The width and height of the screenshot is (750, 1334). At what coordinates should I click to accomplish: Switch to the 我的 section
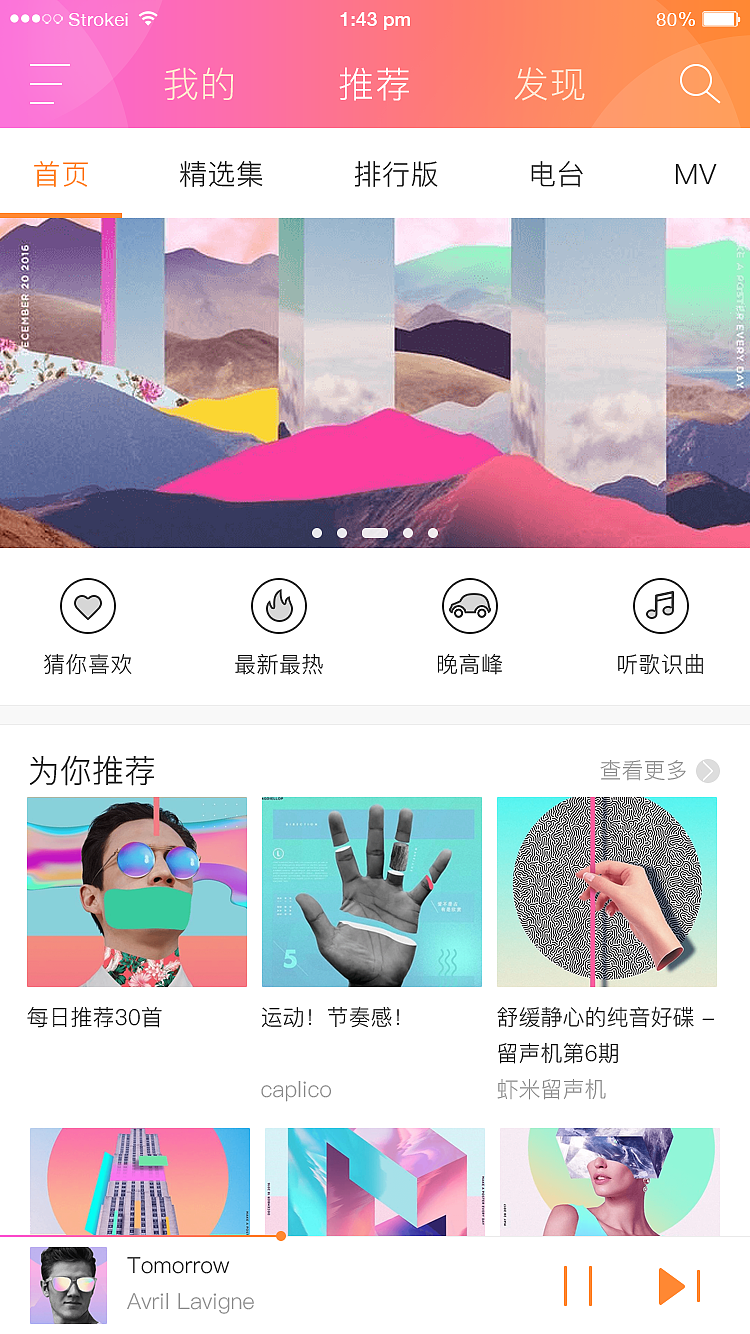199,85
